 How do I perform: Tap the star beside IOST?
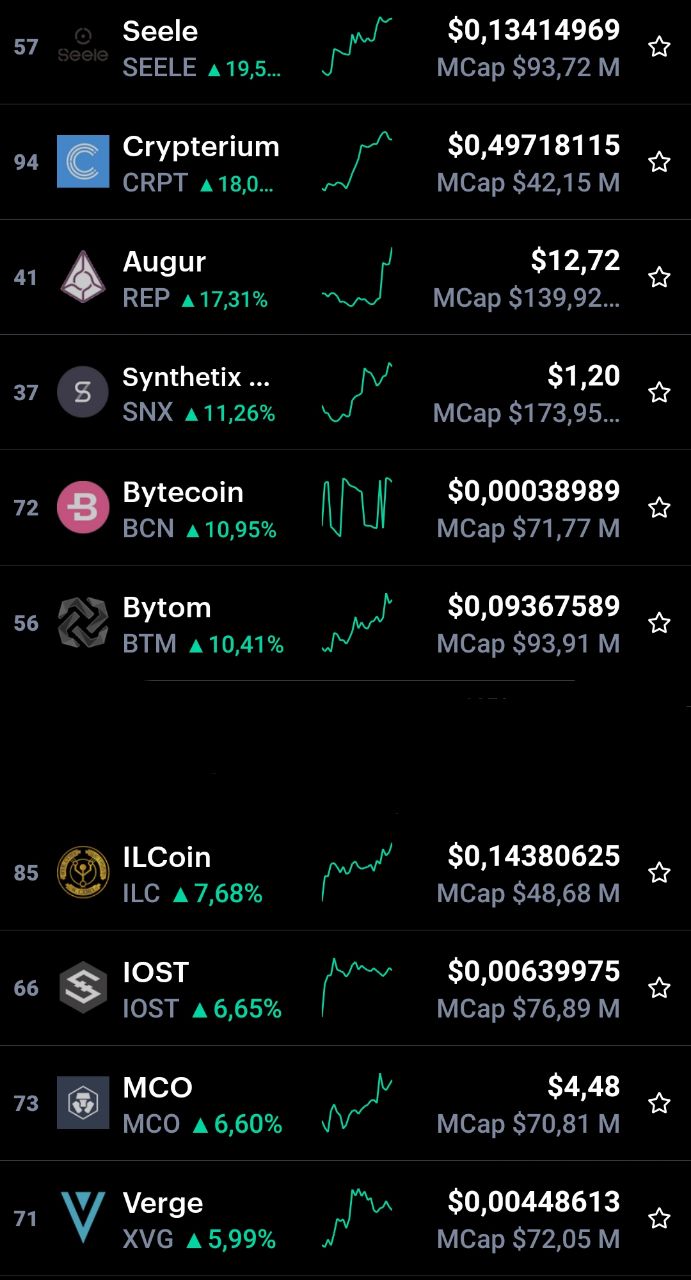coord(659,988)
